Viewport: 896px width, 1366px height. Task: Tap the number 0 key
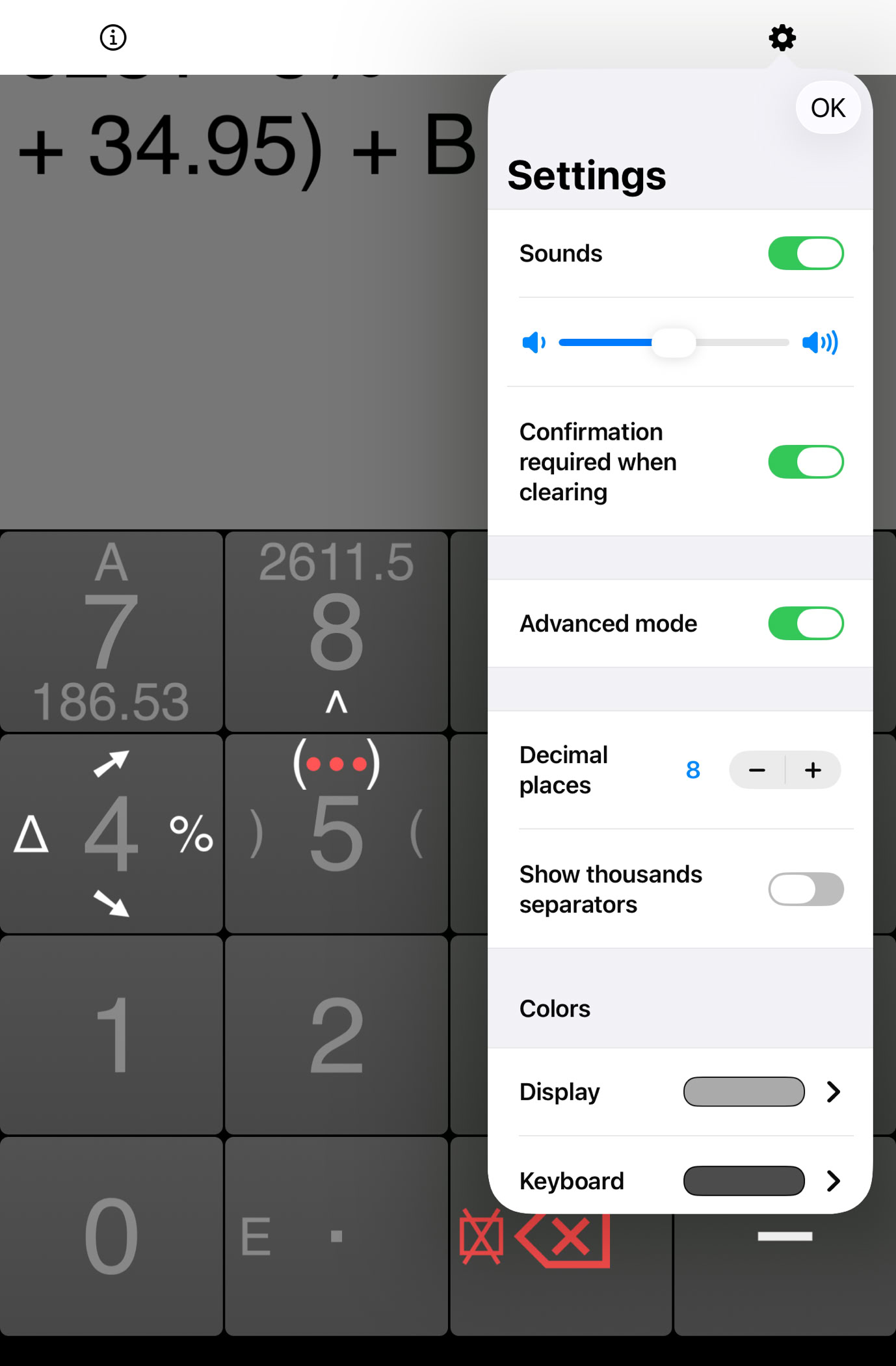point(111,1237)
